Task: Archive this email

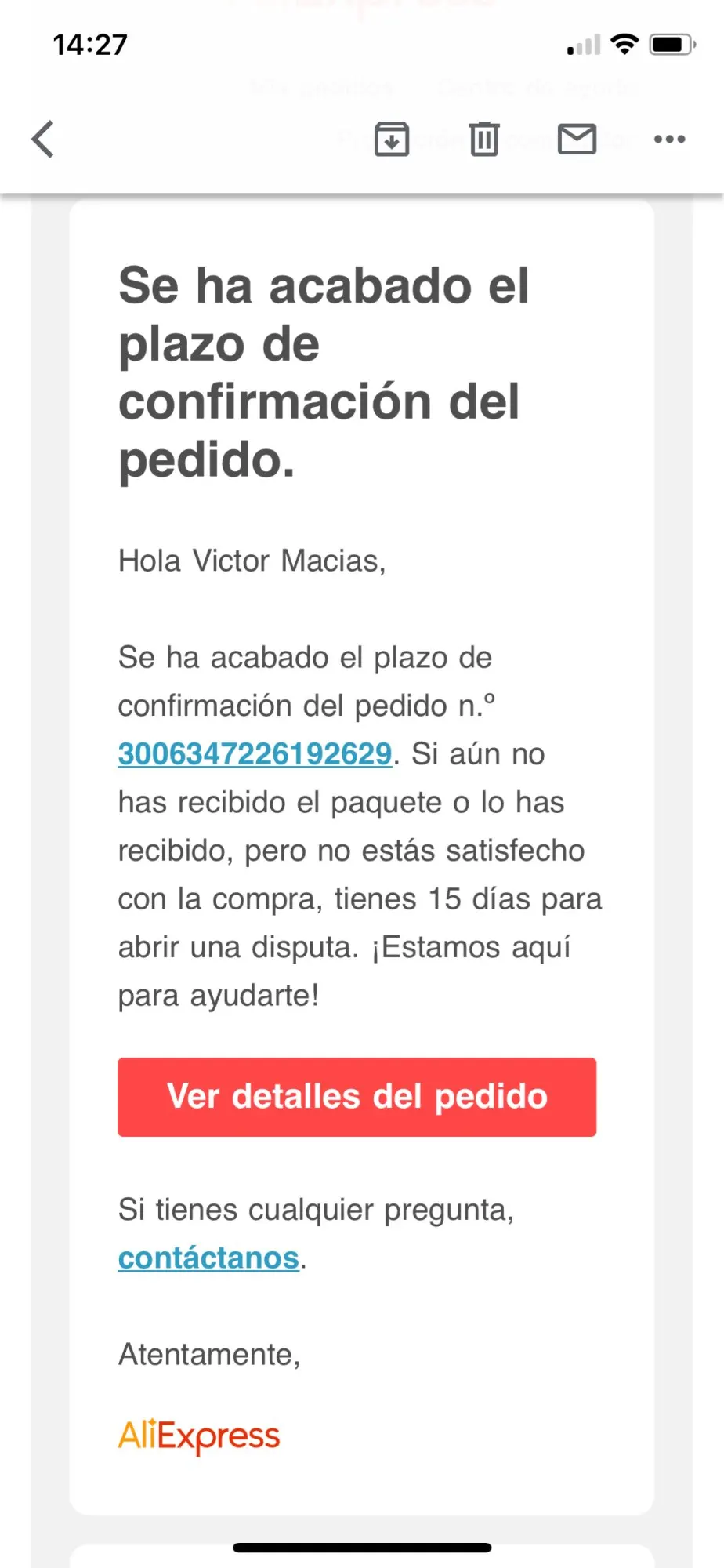Action: pyautogui.click(x=392, y=140)
